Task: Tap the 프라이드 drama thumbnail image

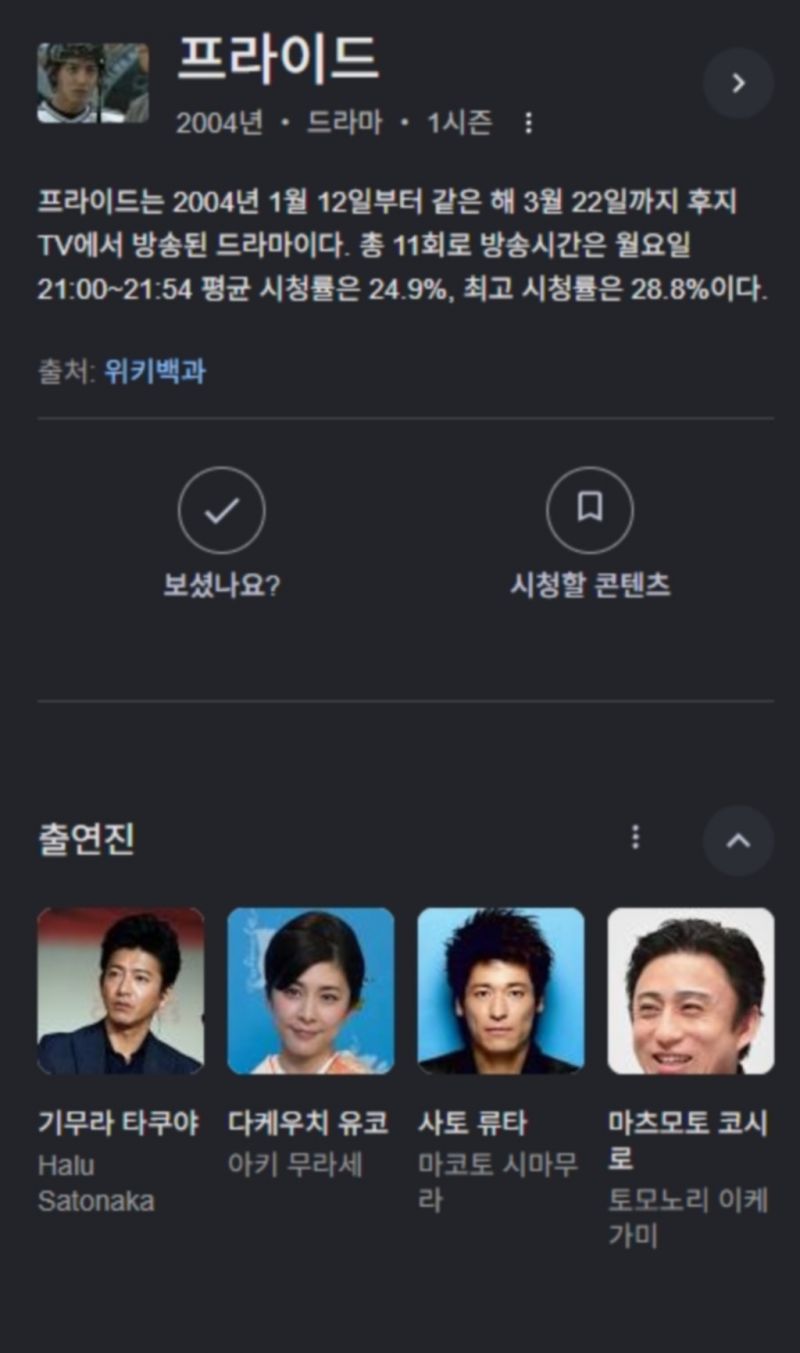Action: [93, 83]
